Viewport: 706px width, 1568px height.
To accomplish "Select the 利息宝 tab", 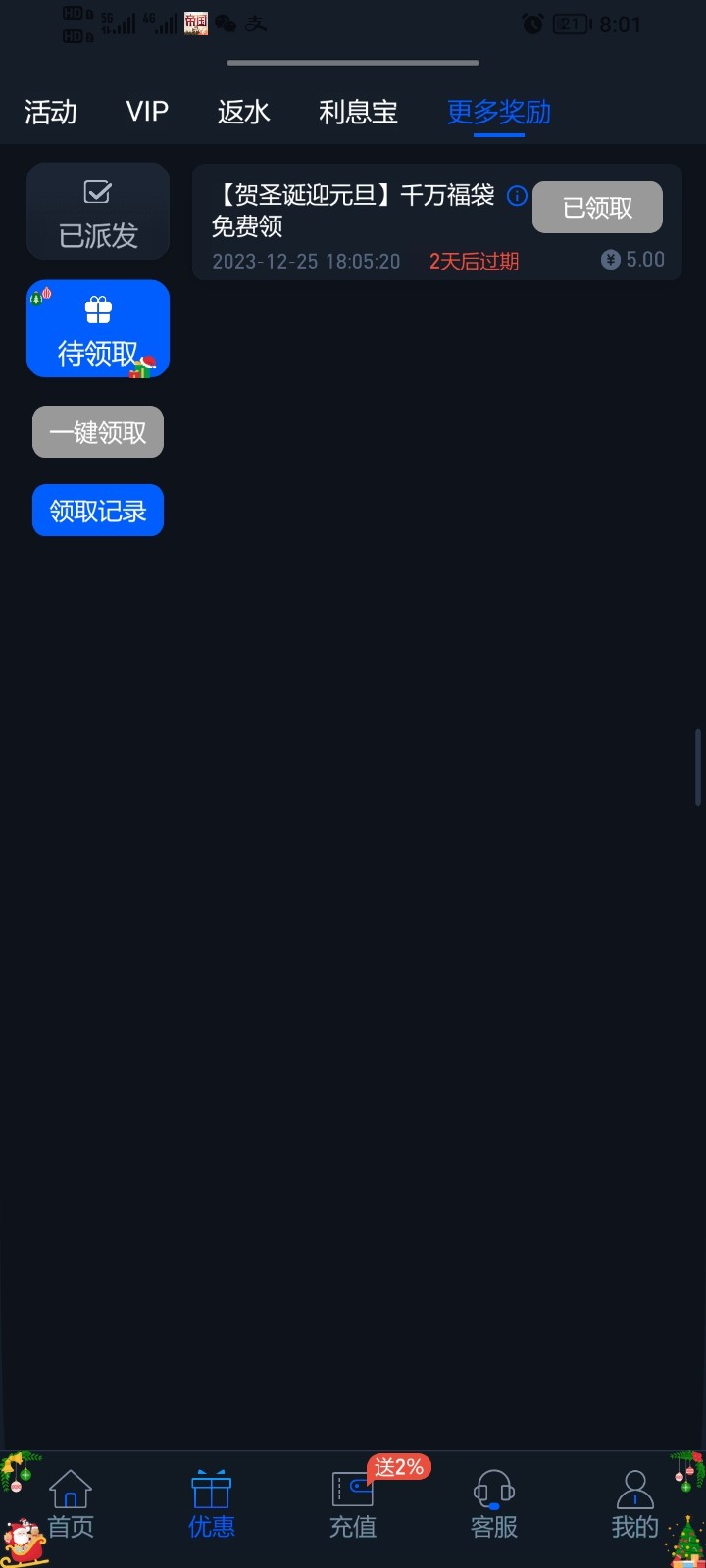I will click(357, 113).
